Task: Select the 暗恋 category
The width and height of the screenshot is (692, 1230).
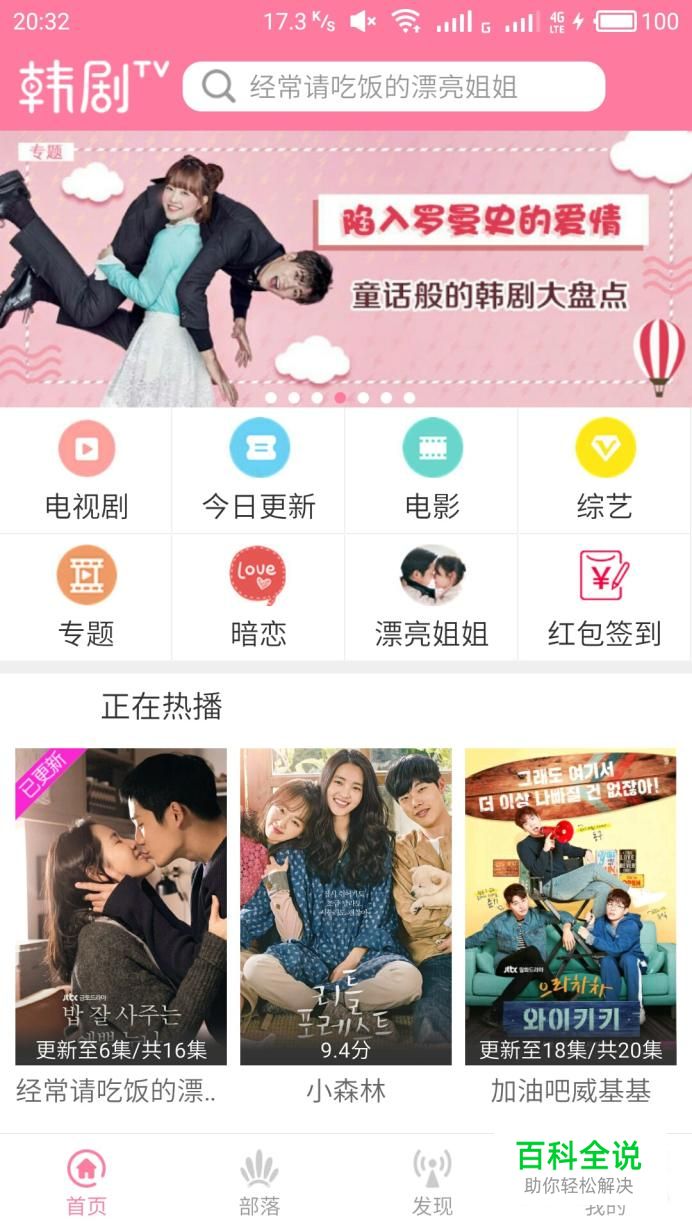Action: tap(259, 597)
